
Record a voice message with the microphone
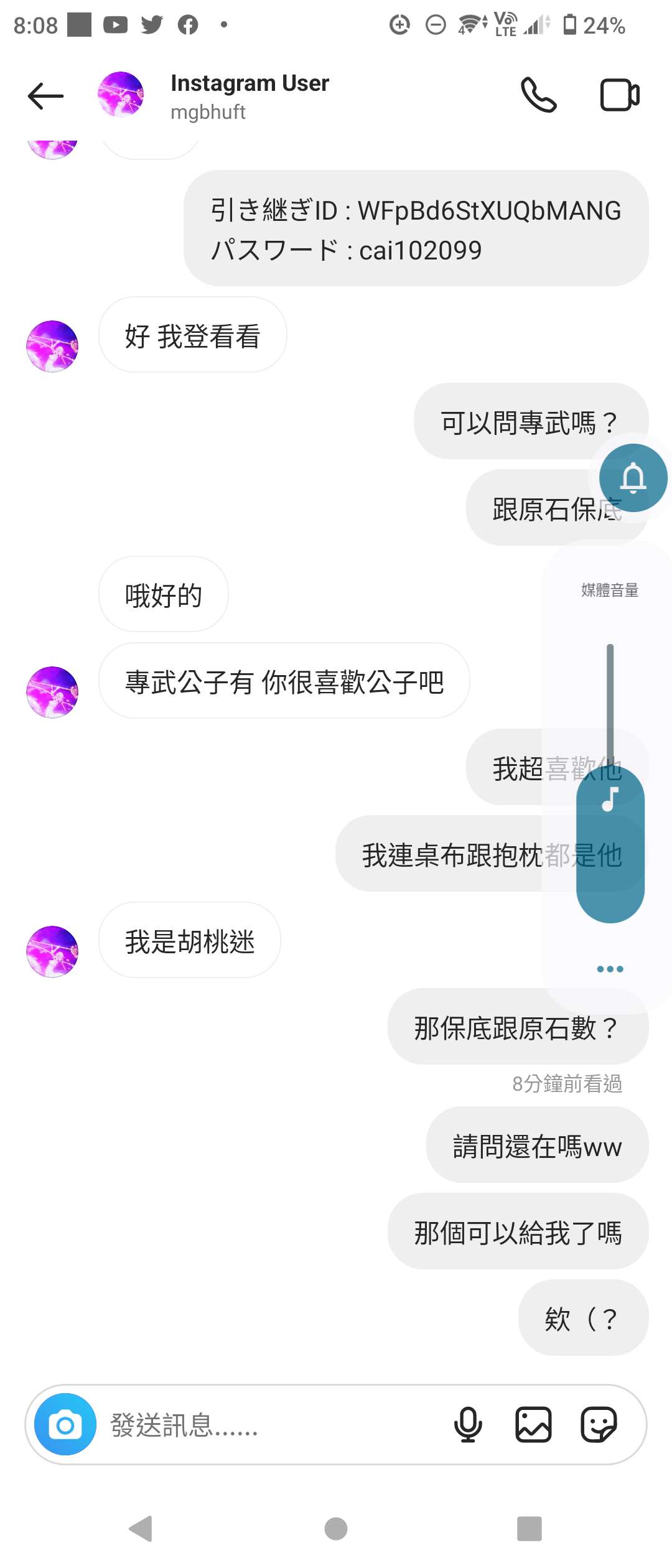pos(468,1424)
